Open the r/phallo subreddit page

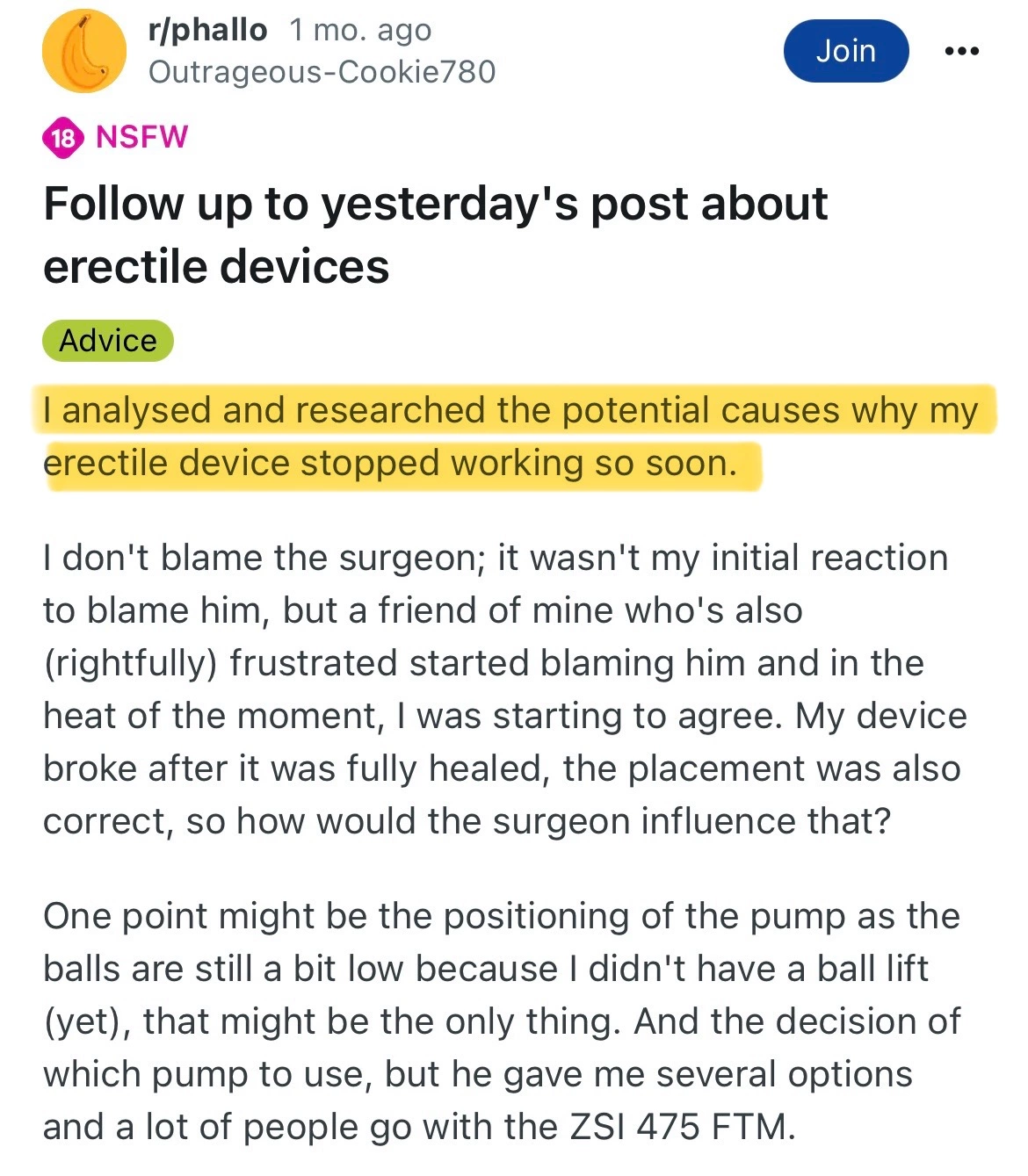pyautogui.click(x=208, y=30)
